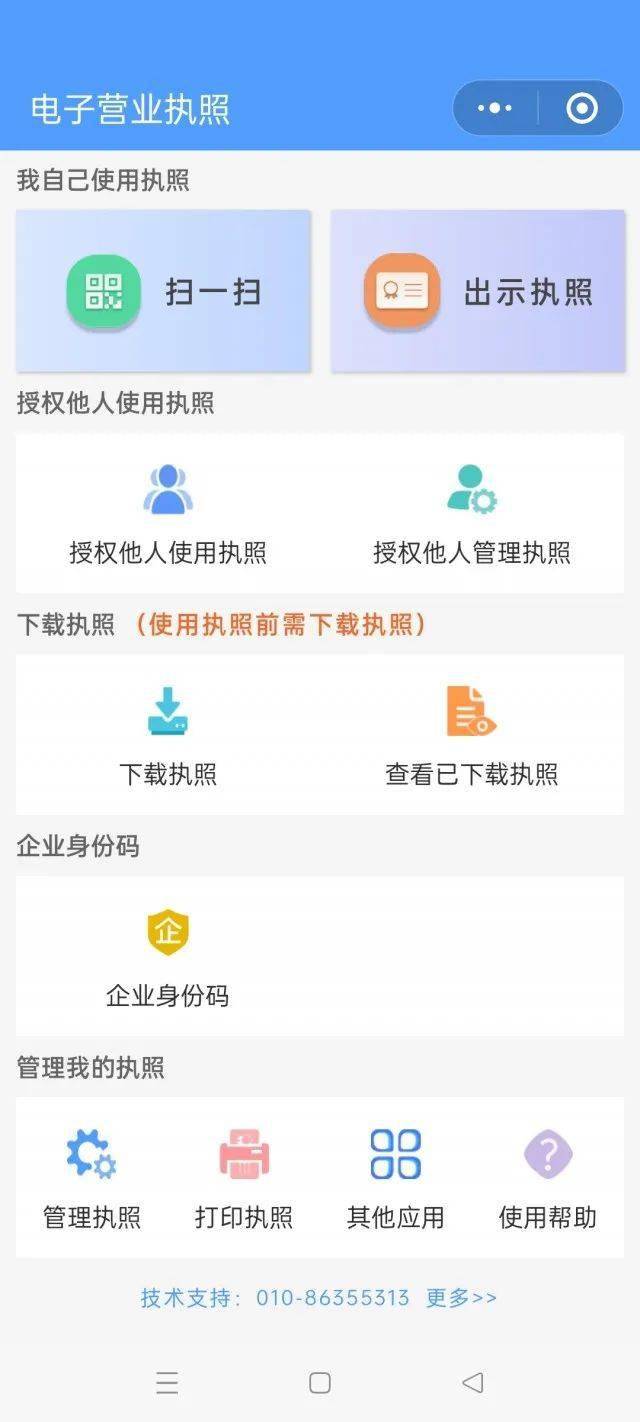Open the mini program more options menu
Image resolution: width=640 pixels, height=1422 pixels.
(495, 108)
